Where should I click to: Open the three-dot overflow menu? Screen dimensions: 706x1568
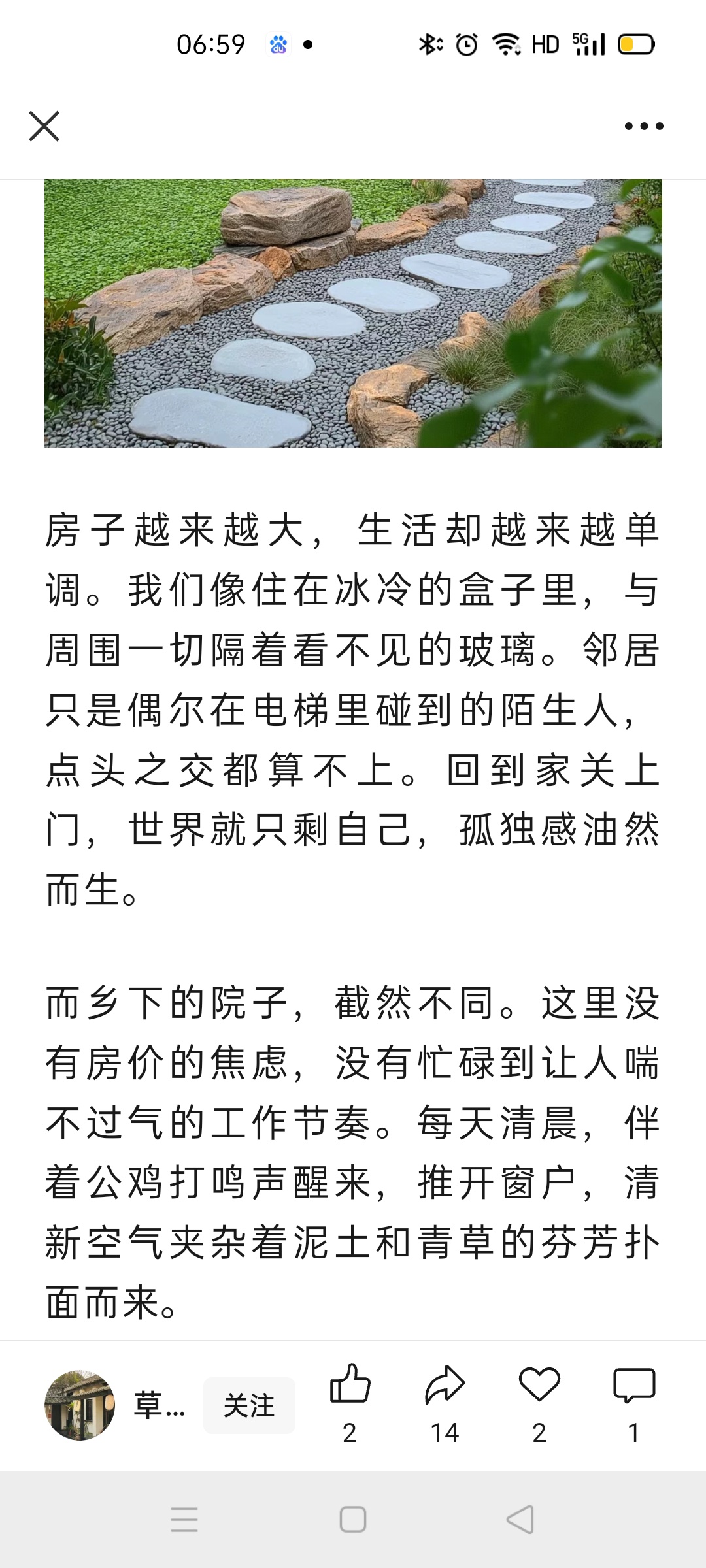point(644,126)
